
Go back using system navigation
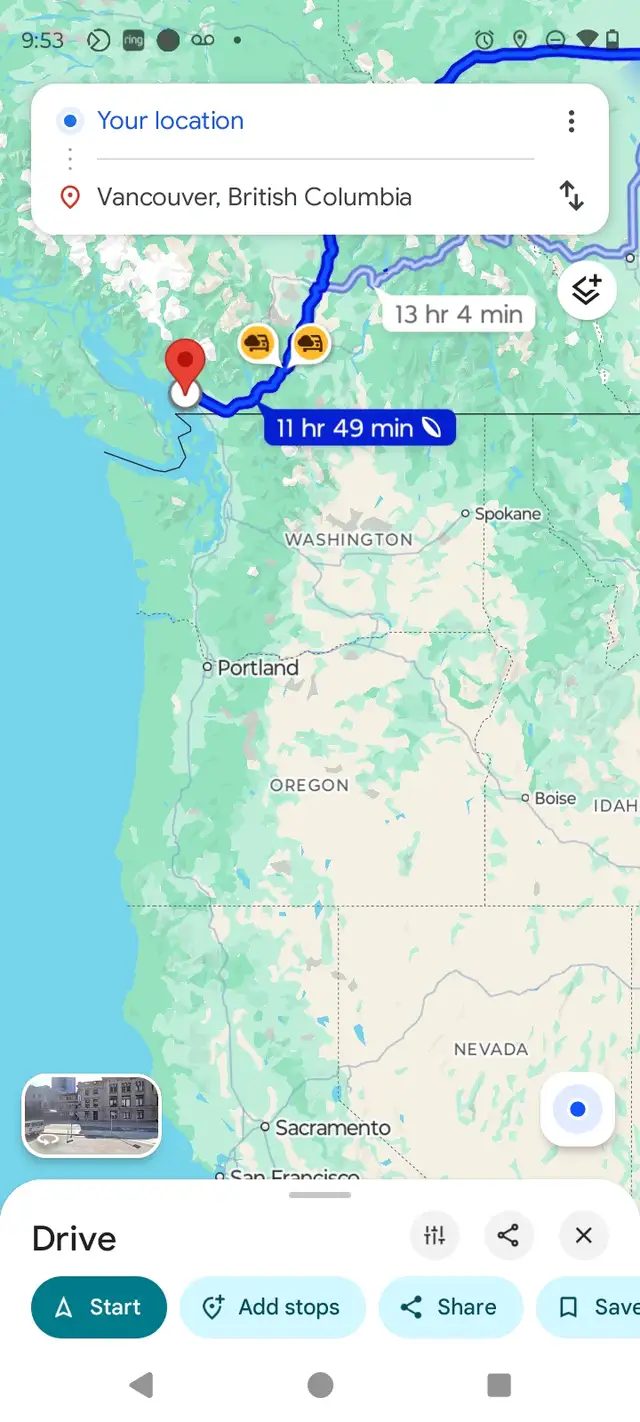pyautogui.click(x=141, y=1385)
